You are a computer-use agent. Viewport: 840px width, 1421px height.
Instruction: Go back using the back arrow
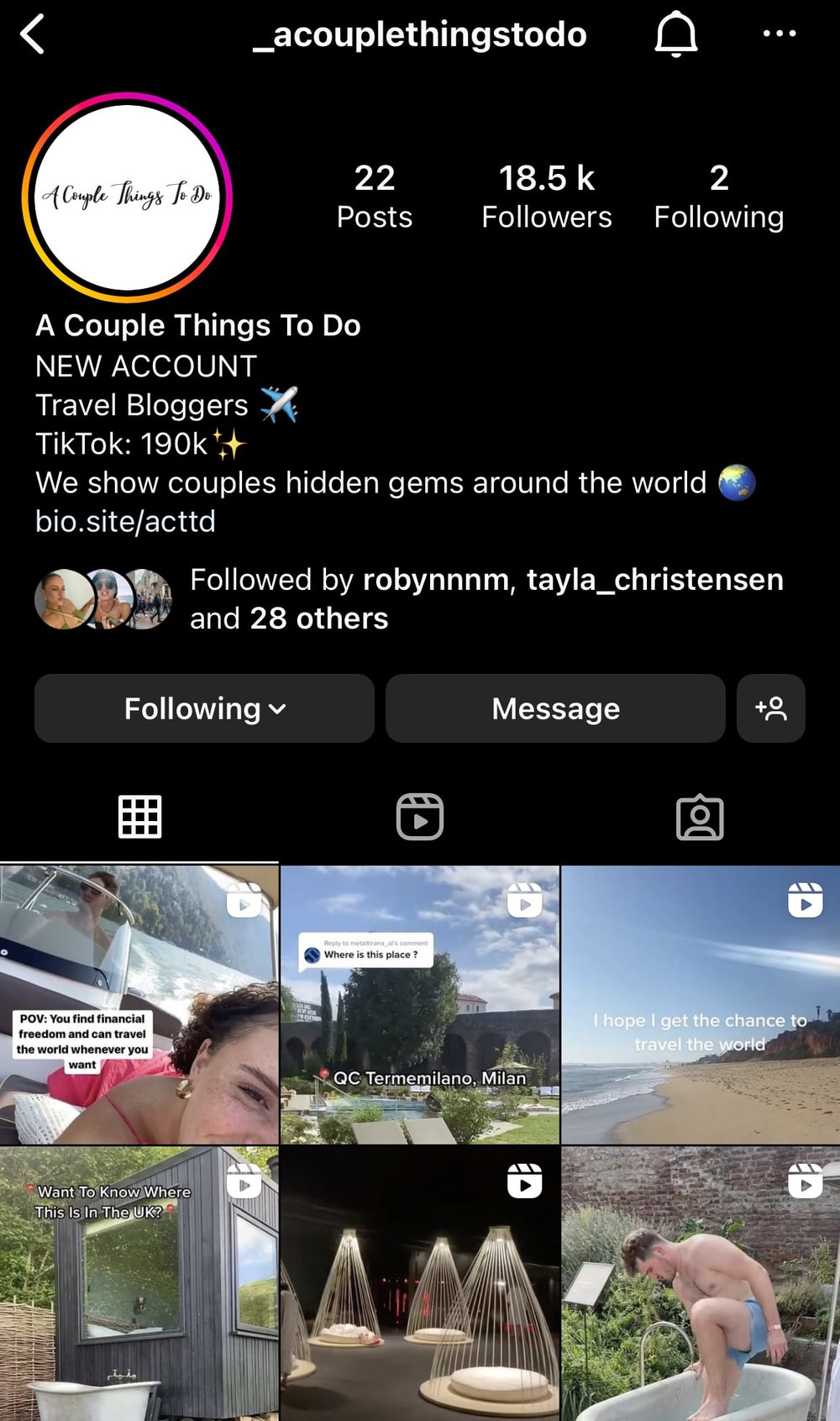coord(33,35)
